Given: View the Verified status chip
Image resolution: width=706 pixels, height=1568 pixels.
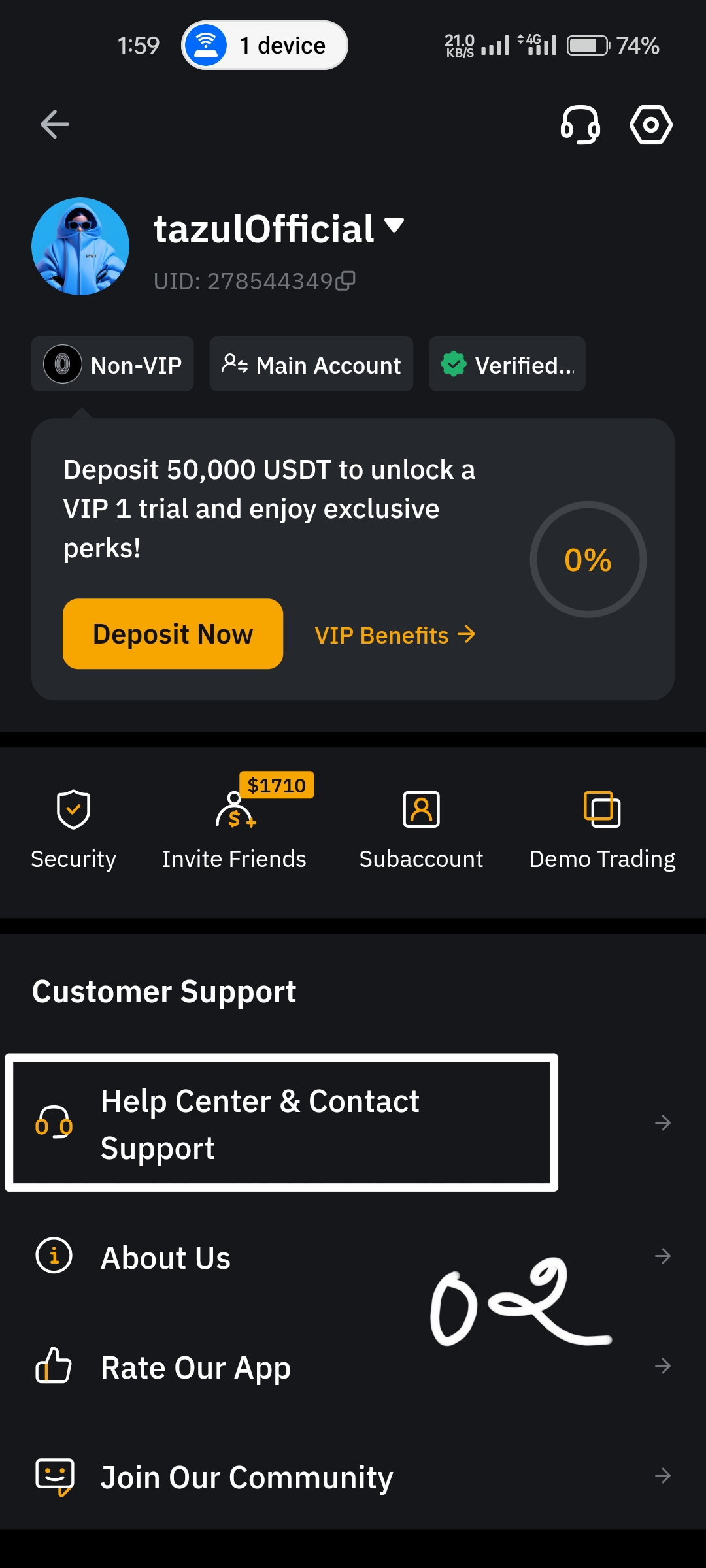Looking at the screenshot, I should click(x=507, y=365).
